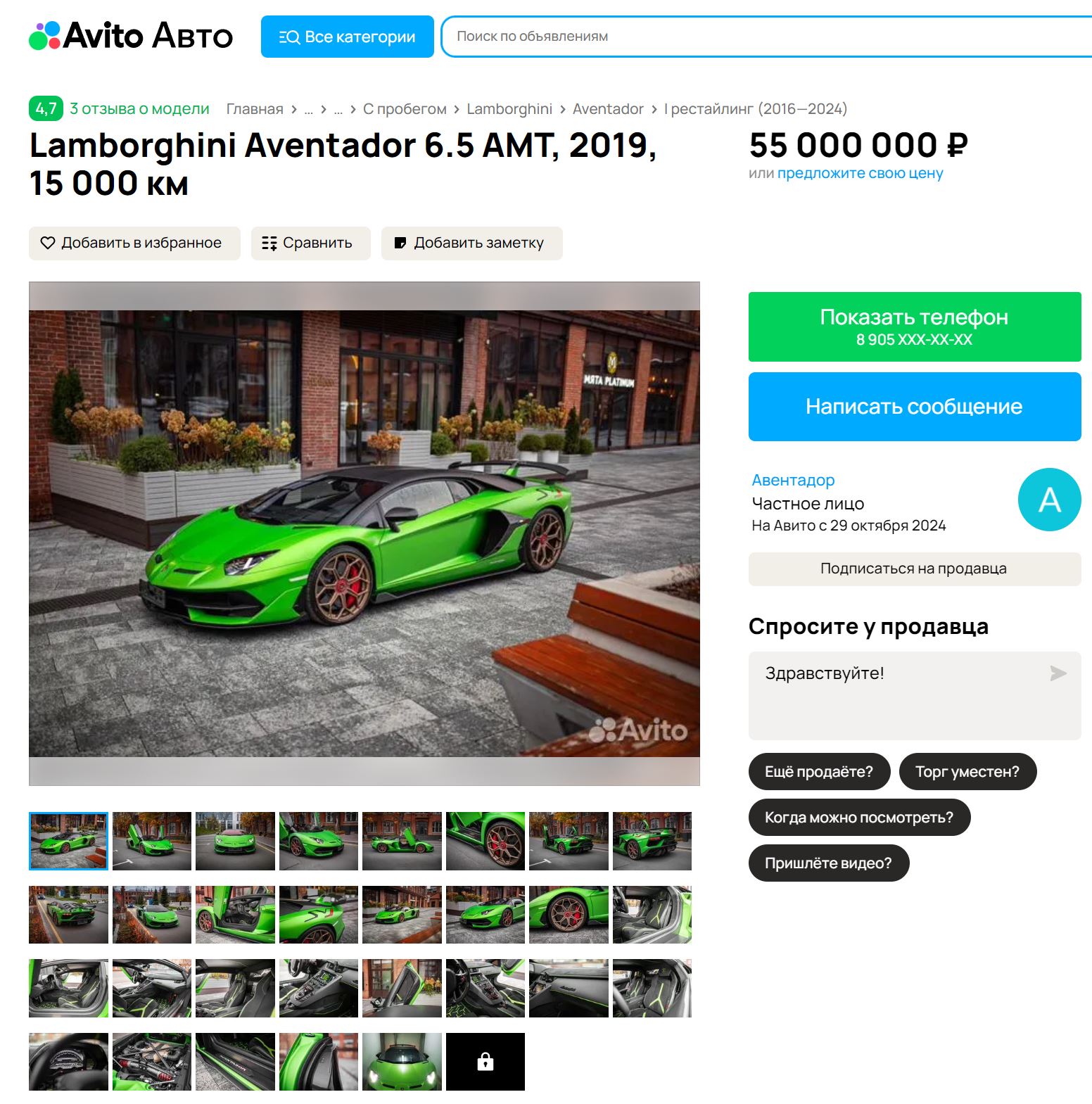
Task: Open the Aventador breadcrumb link
Action: (607, 109)
